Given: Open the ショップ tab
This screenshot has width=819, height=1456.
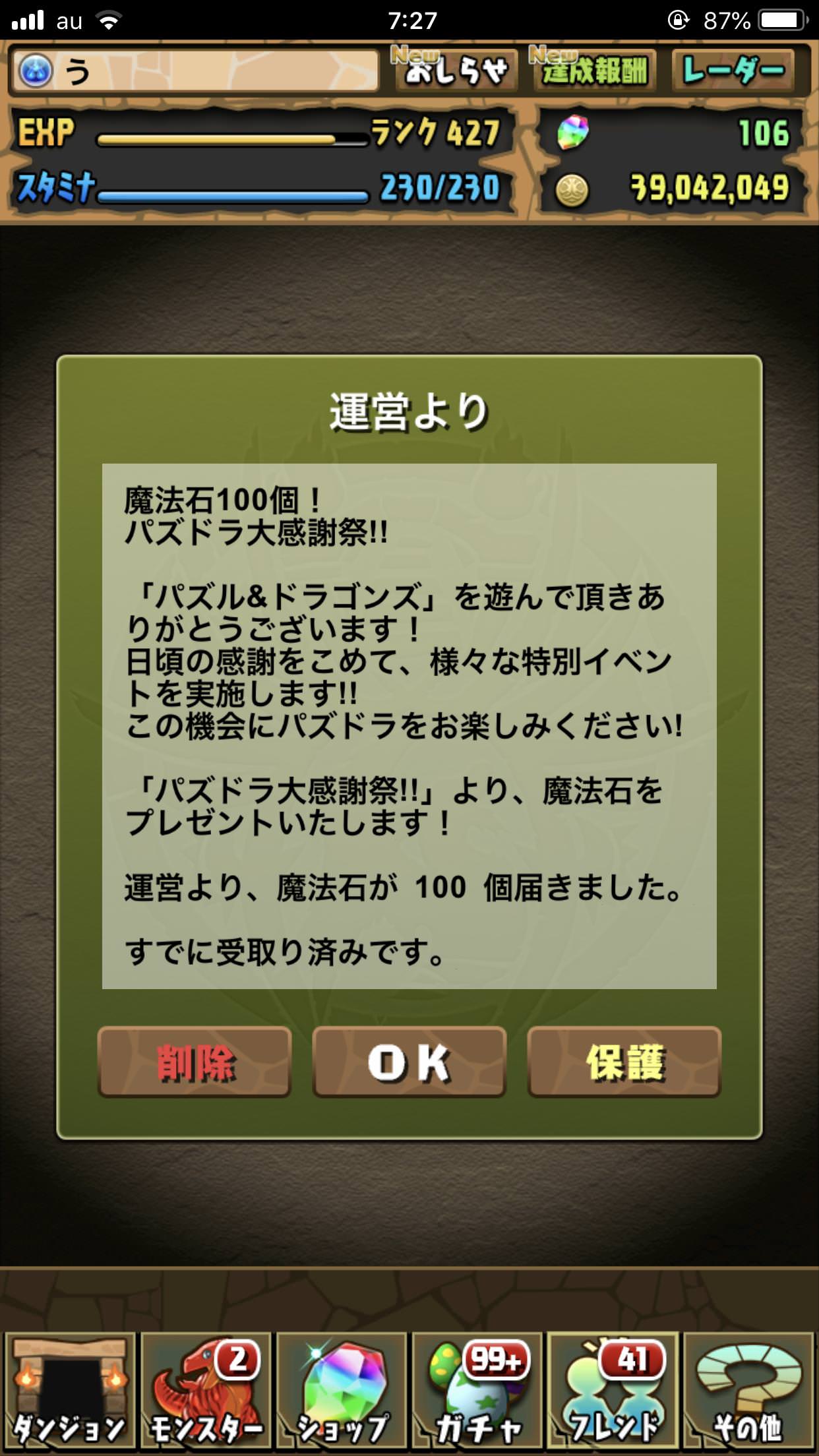Looking at the screenshot, I should tap(342, 1391).
